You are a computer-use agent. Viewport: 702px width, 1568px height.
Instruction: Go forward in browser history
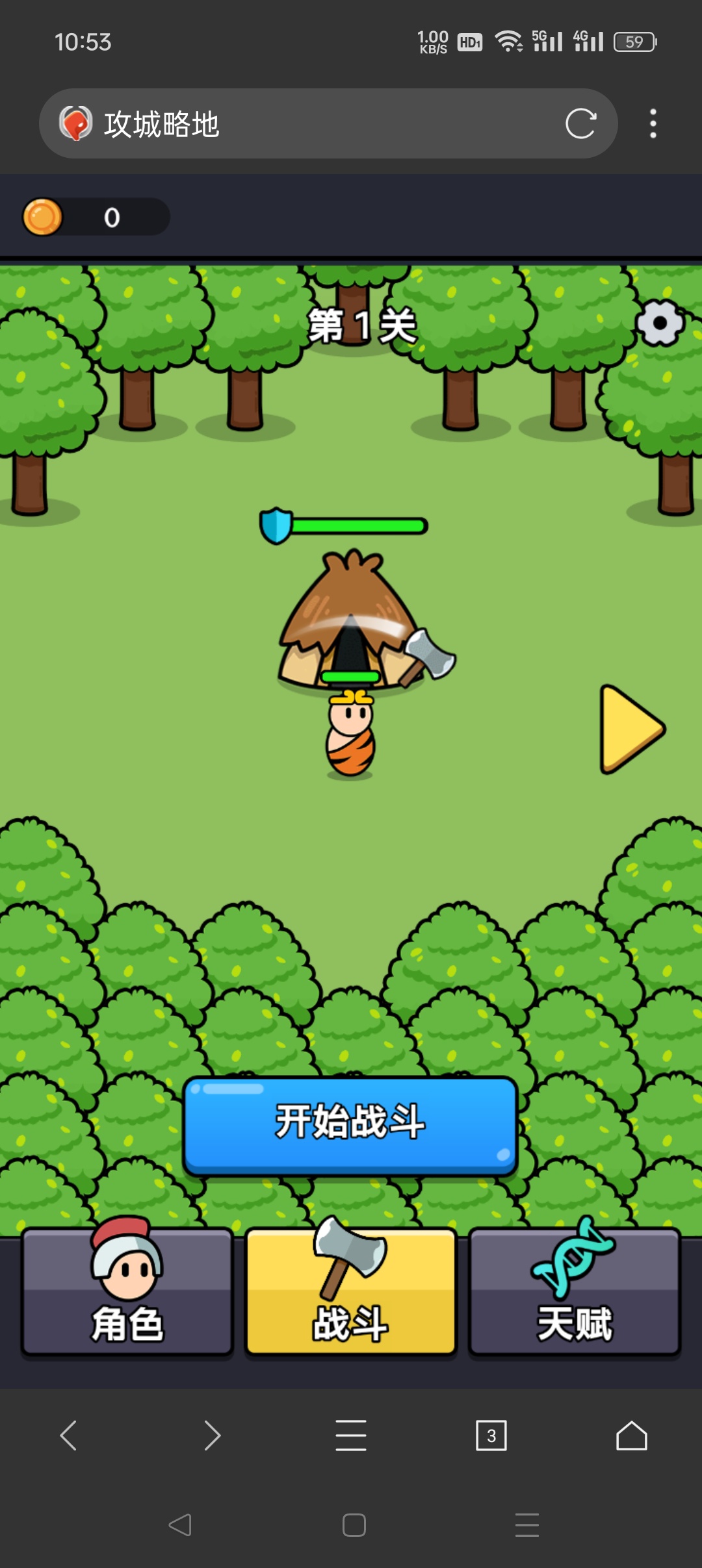[212, 1435]
